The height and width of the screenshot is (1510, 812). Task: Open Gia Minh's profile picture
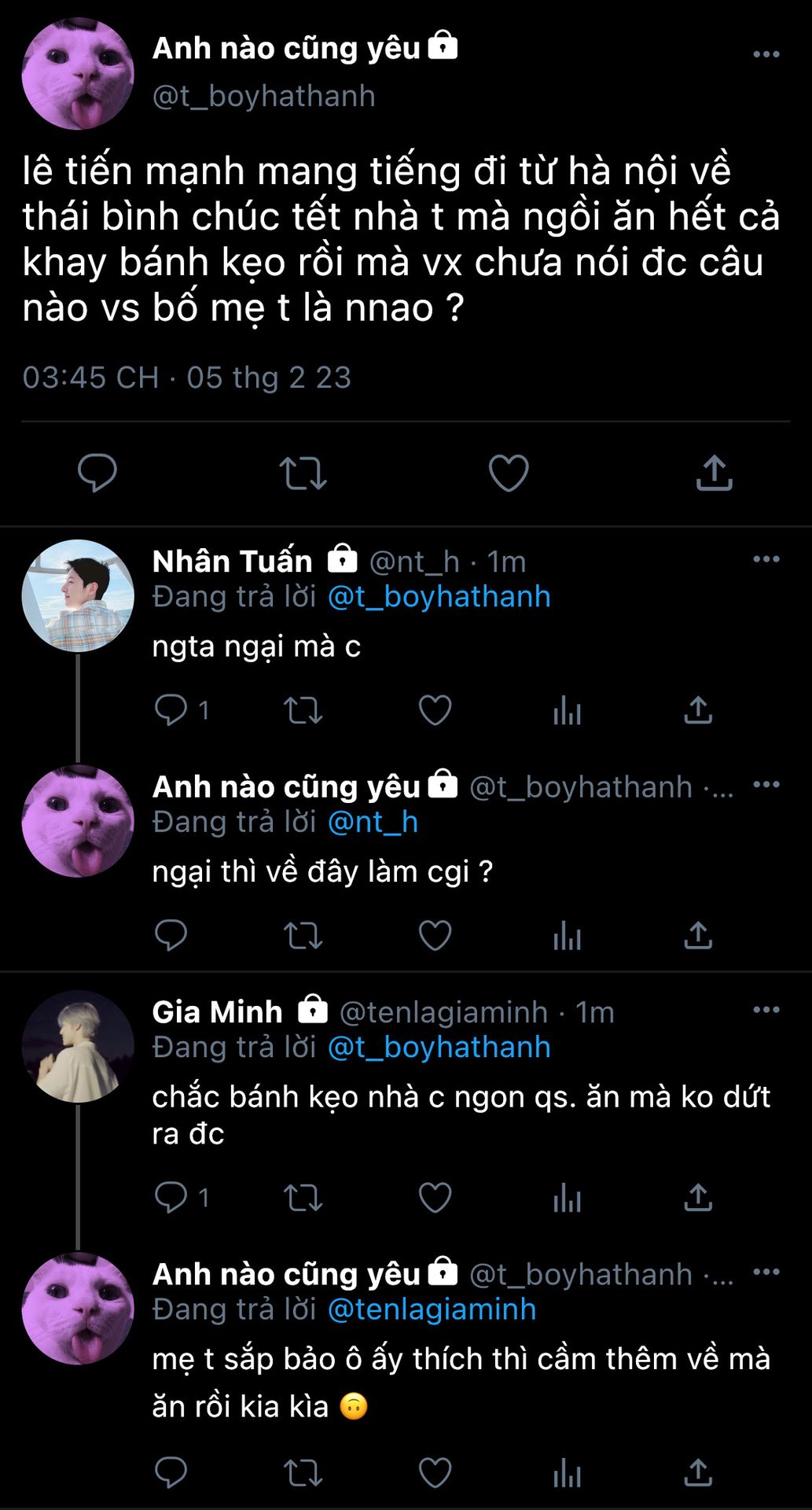(x=78, y=1046)
